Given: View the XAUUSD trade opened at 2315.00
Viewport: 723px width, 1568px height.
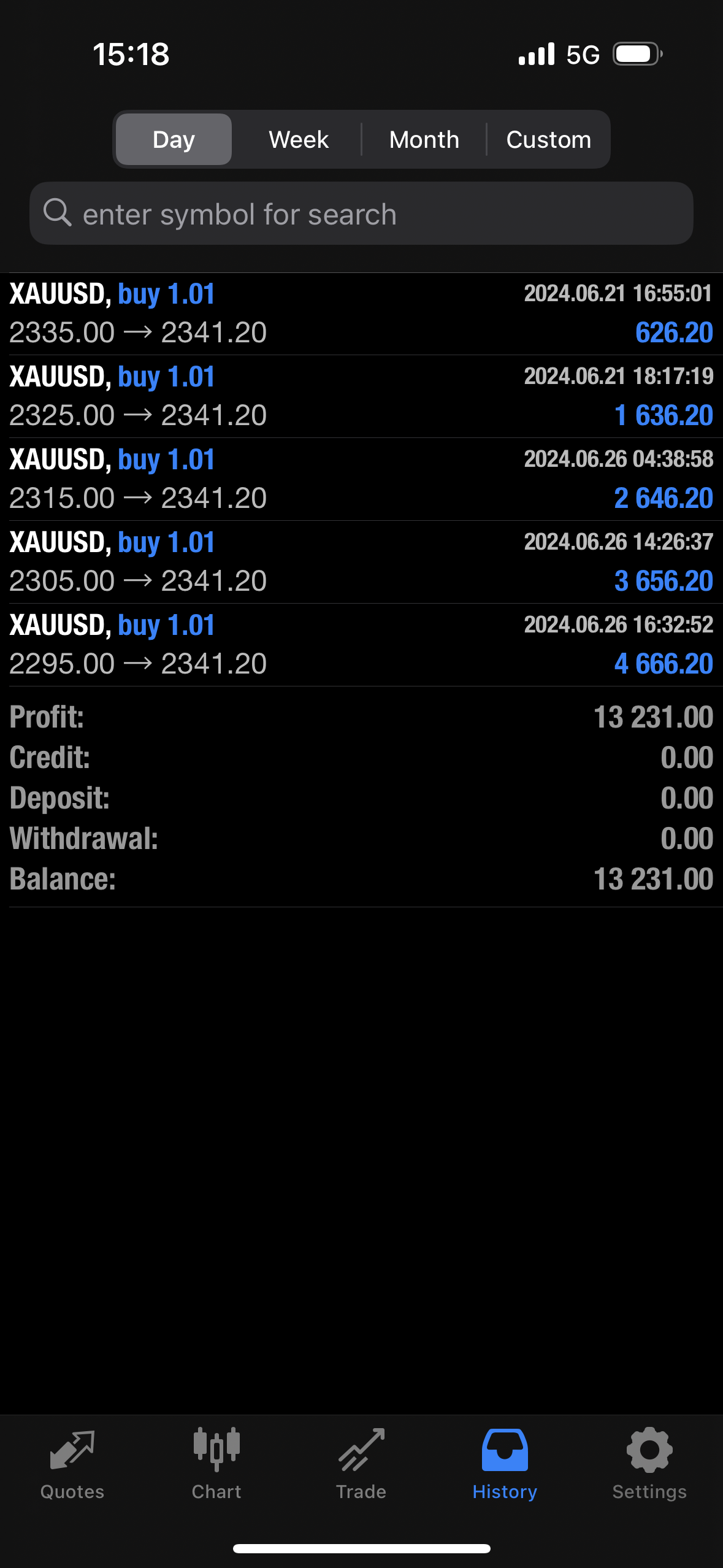Looking at the screenshot, I should 361,479.
